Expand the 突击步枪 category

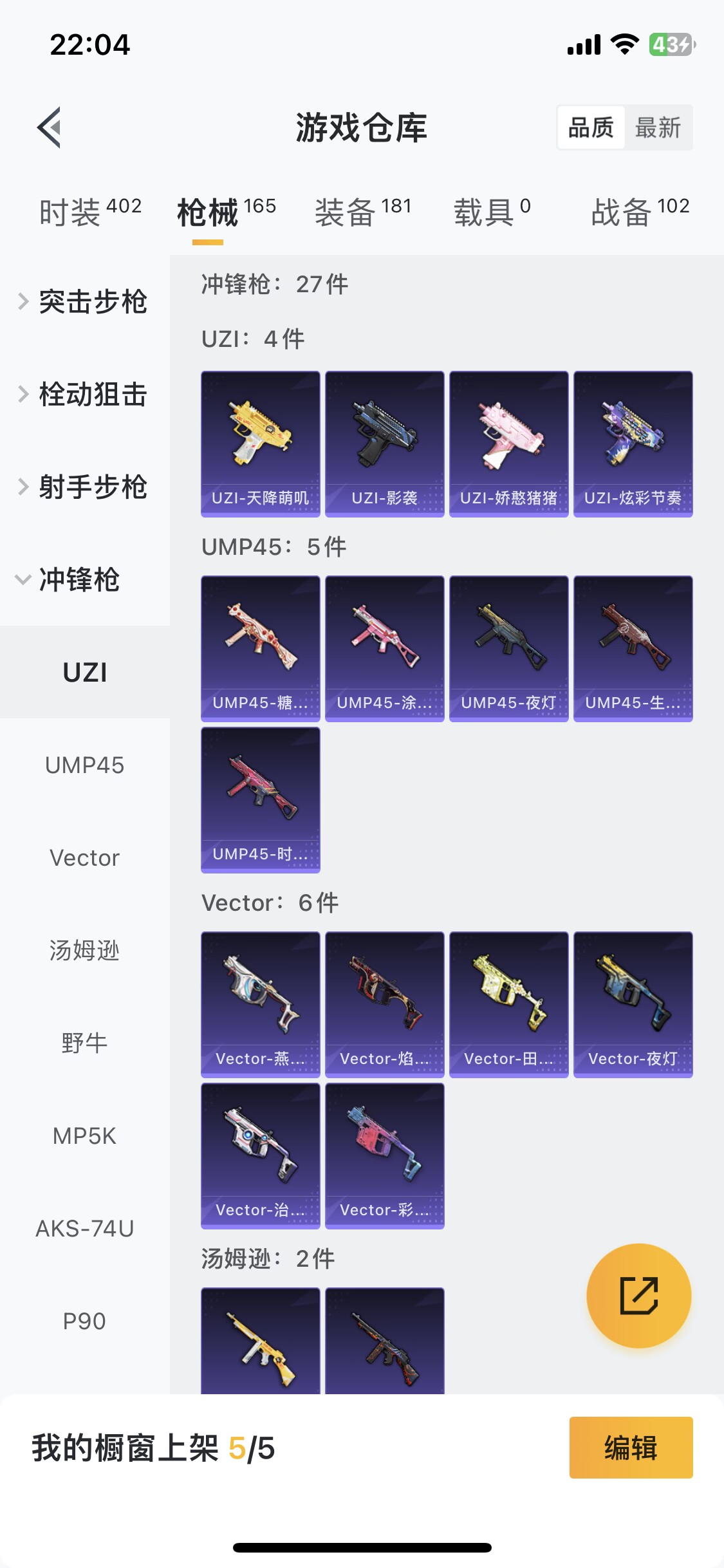click(x=85, y=301)
